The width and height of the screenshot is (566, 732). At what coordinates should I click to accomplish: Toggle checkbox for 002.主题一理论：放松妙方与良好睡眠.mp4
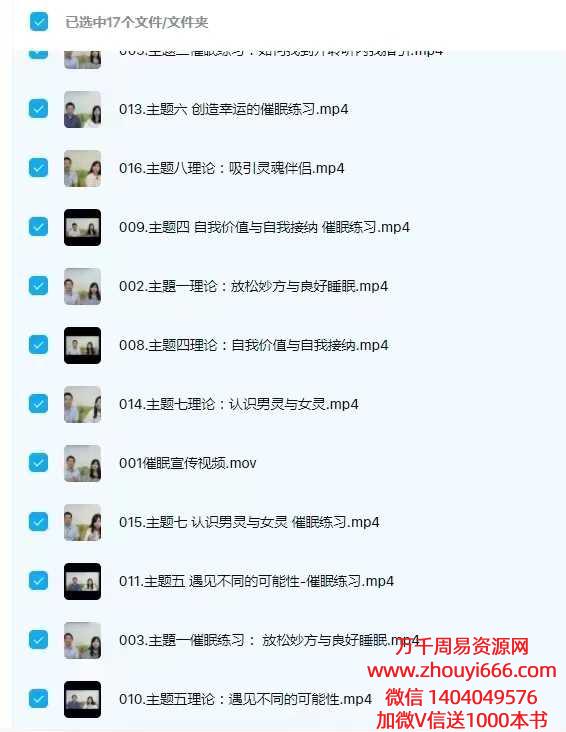pyautogui.click(x=38, y=286)
